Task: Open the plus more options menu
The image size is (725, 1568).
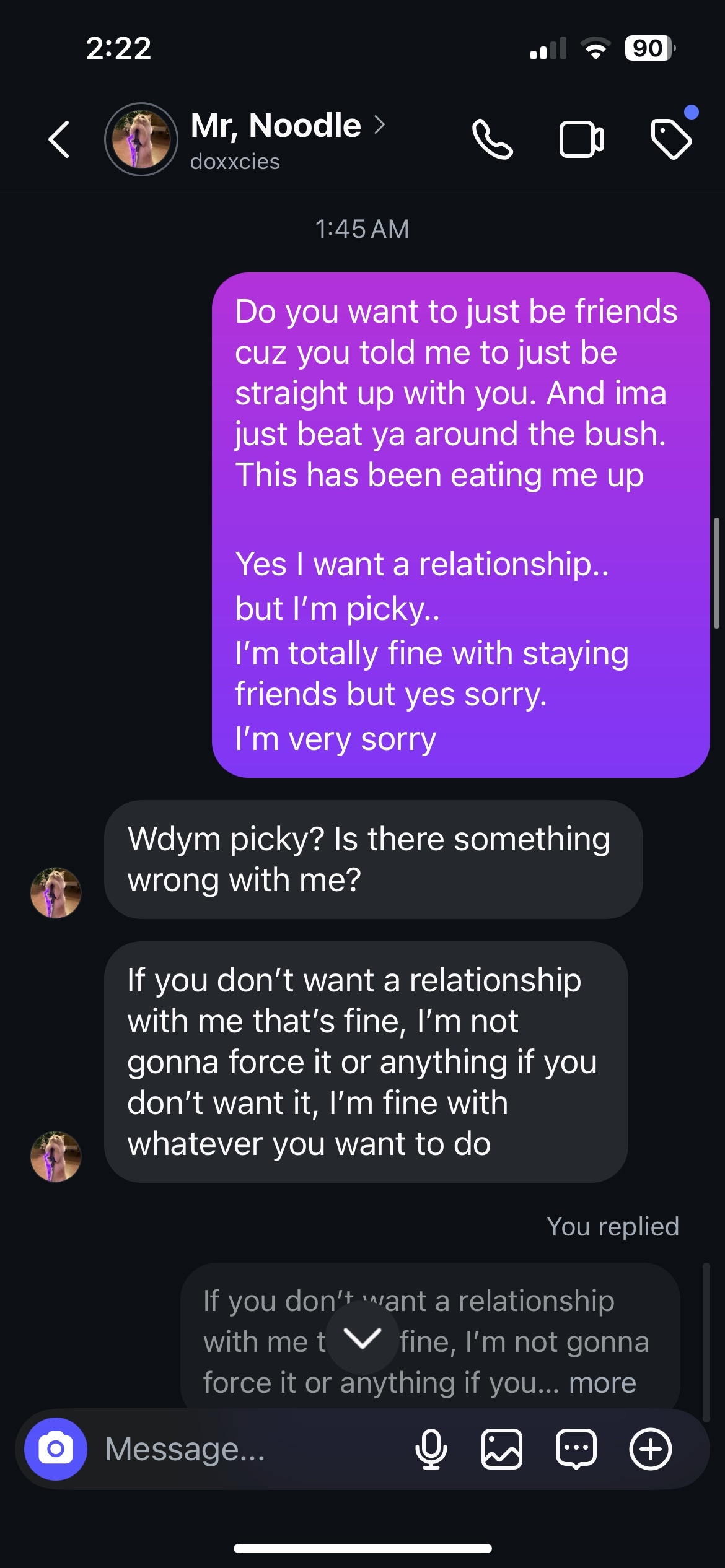Action: point(650,1448)
